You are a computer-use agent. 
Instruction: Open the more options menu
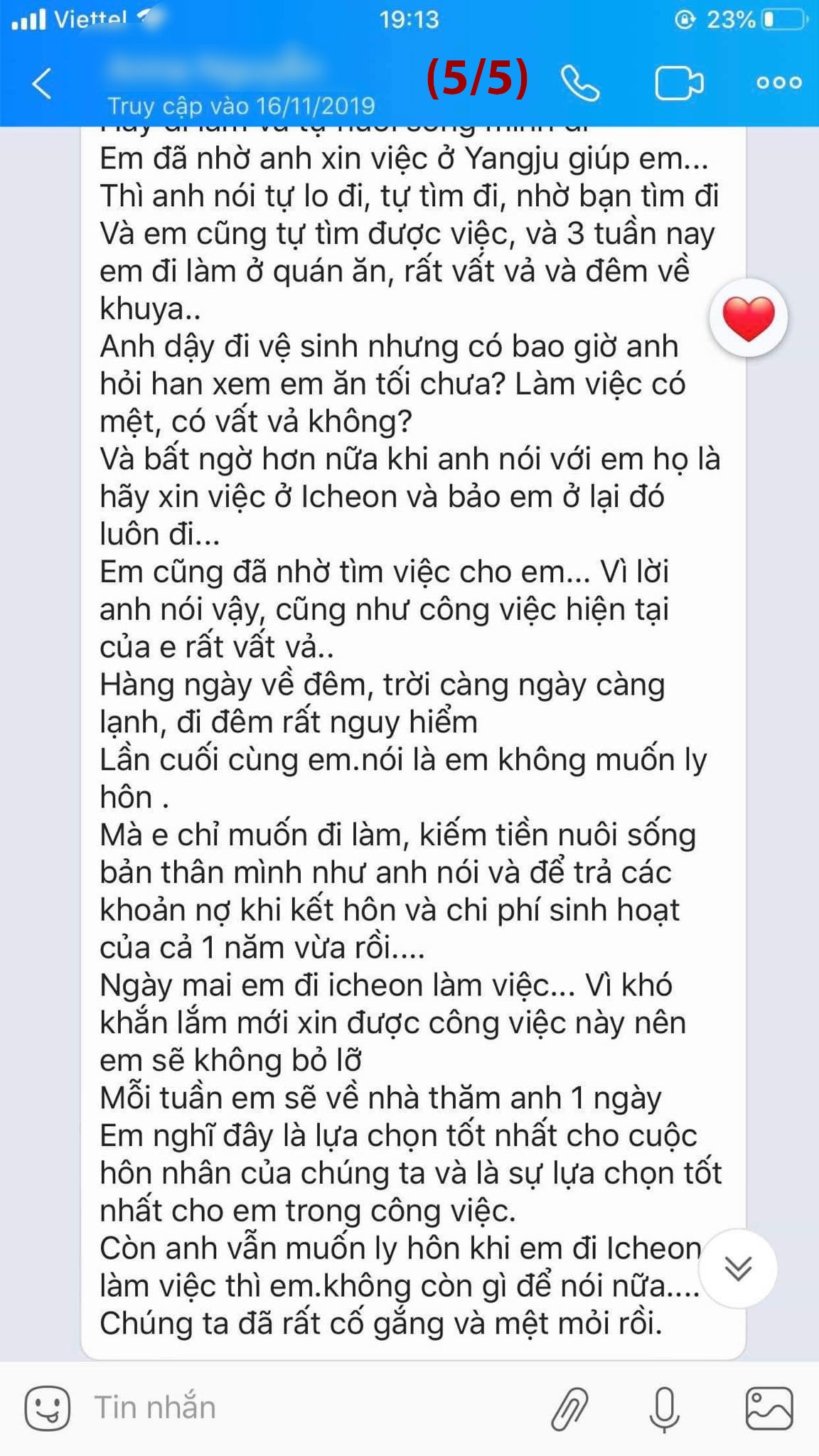(x=778, y=83)
